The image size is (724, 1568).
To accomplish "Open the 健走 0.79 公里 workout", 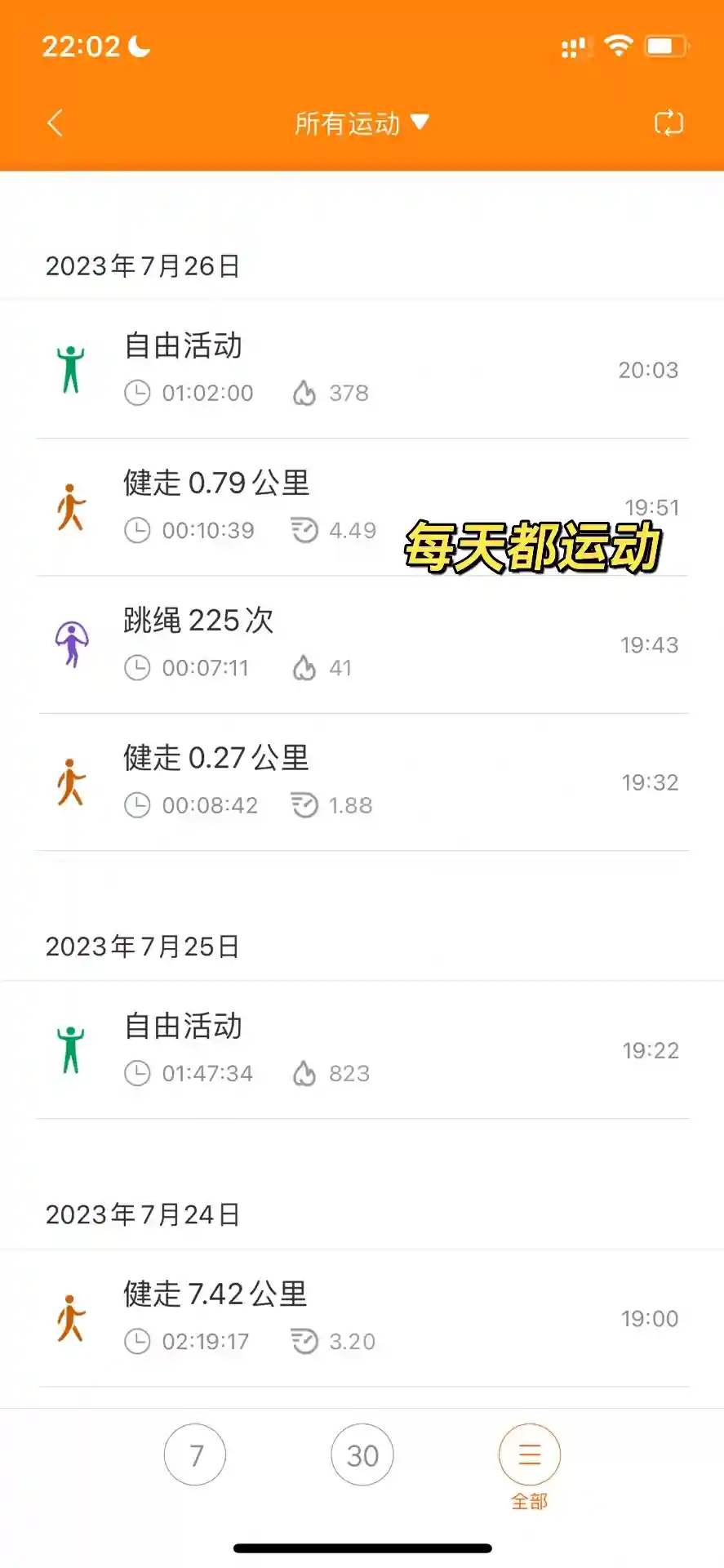I will [x=362, y=506].
